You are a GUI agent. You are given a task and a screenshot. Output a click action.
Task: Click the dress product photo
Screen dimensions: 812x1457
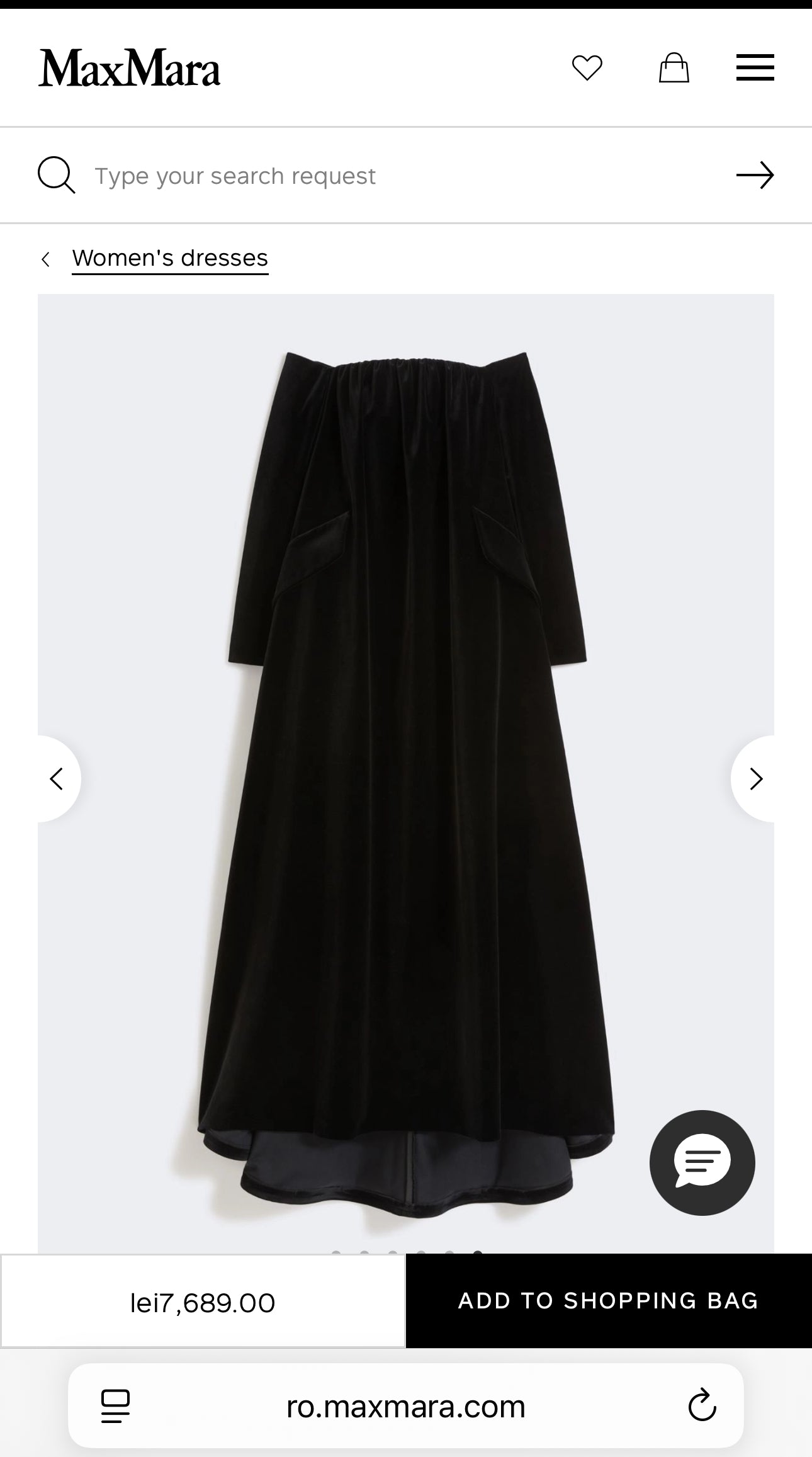click(406, 756)
